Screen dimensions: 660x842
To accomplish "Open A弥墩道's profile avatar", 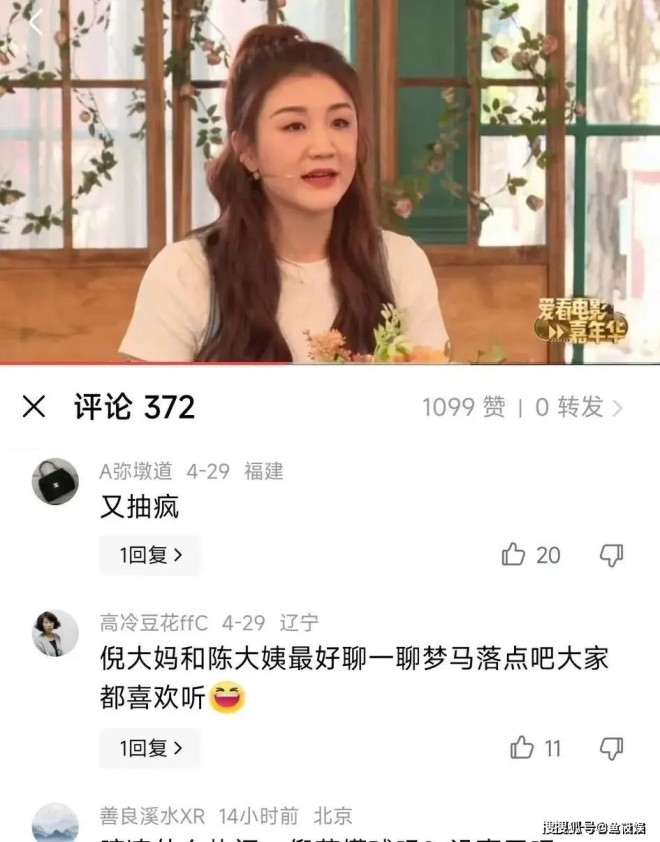I will pyautogui.click(x=55, y=483).
